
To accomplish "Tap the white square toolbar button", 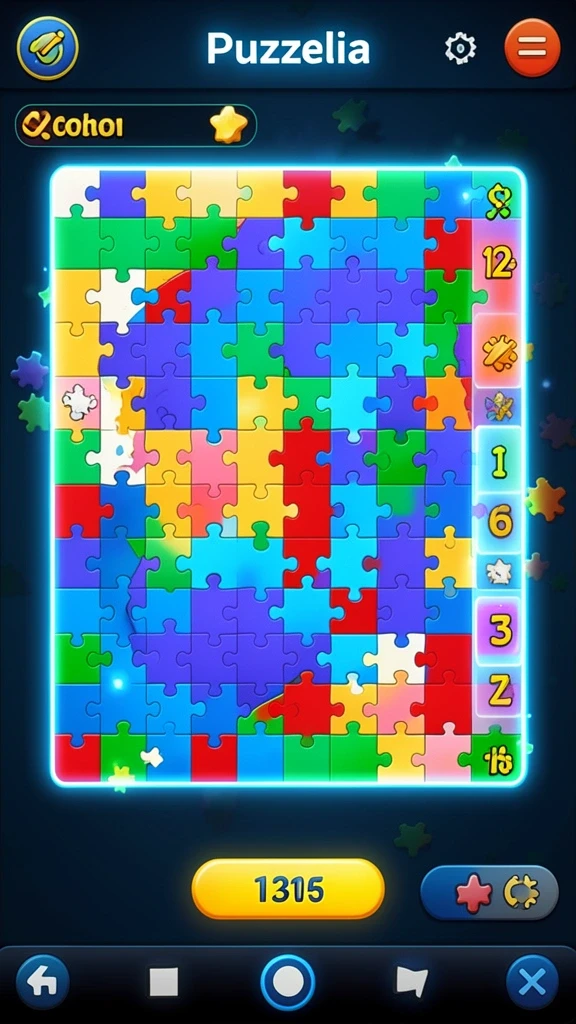I will tap(164, 982).
